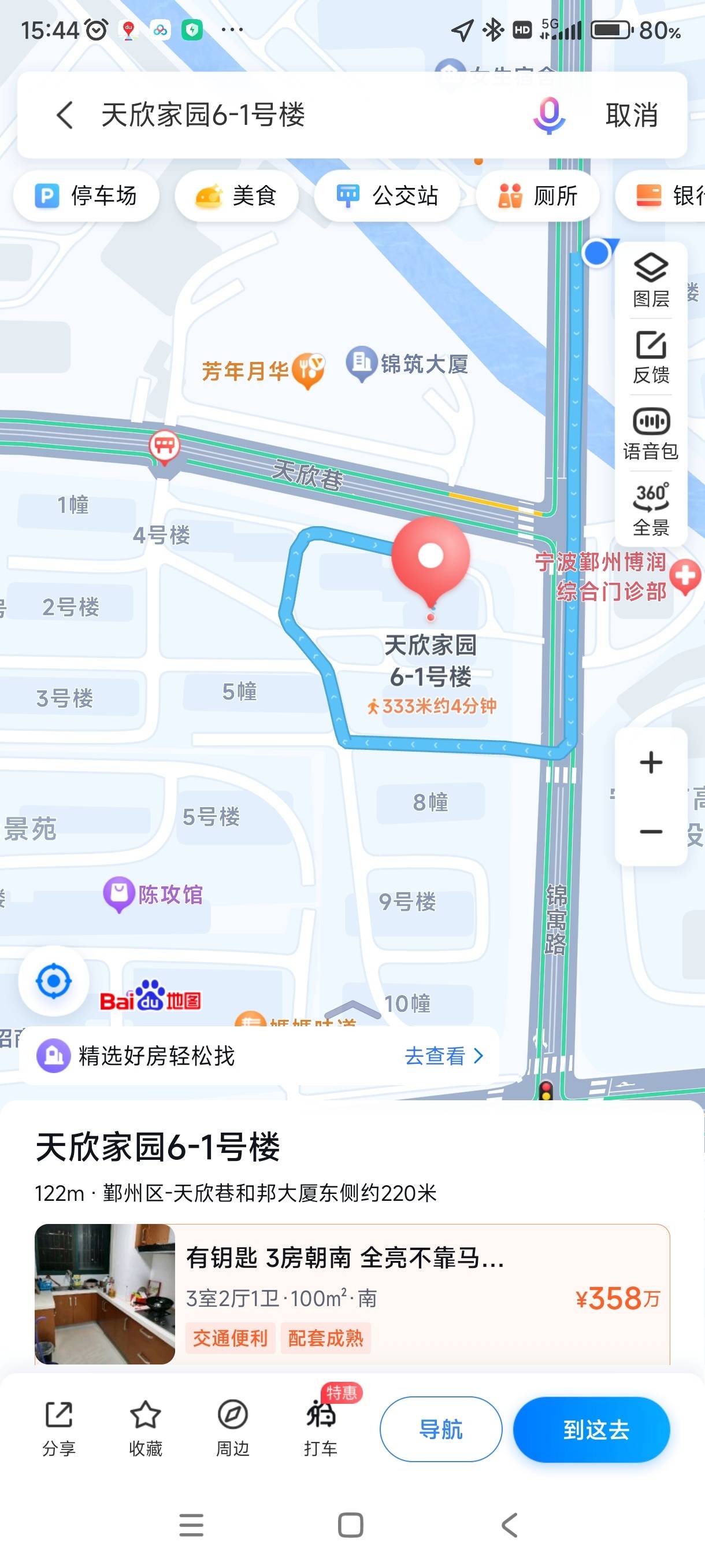The height and width of the screenshot is (1568, 705).
Task: Open 反馈 feedback
Action: pos(651,357)
